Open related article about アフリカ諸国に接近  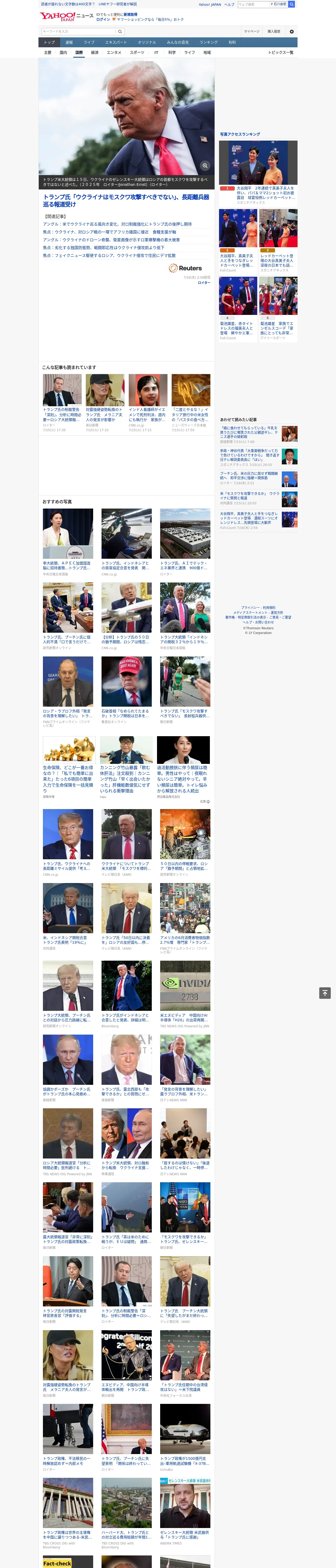tap(110, 232)
